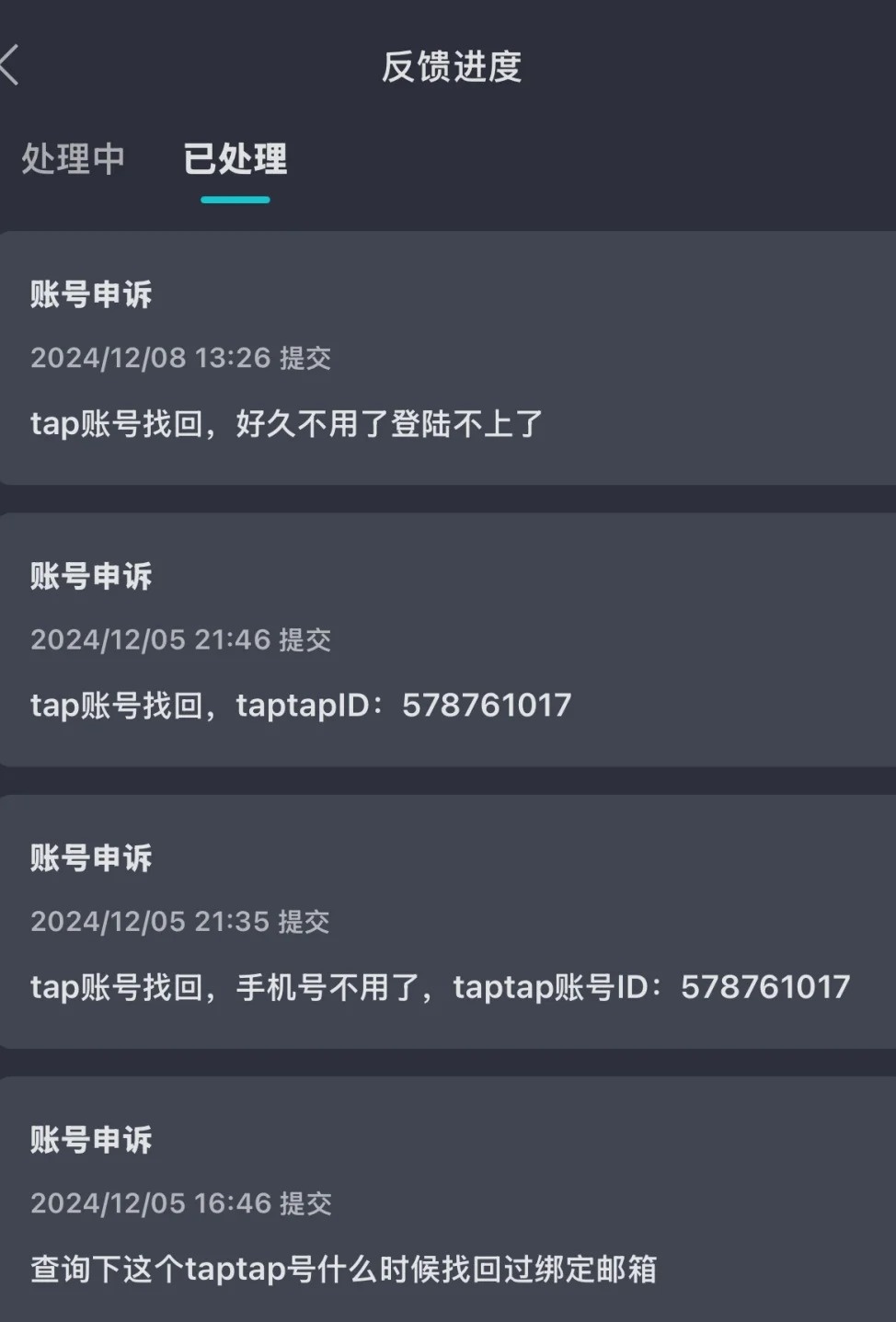Go back from 反馈进度 page
The width and height of the screenshot is (896, 1322).
pyautogui.click(x=11, y=65)
